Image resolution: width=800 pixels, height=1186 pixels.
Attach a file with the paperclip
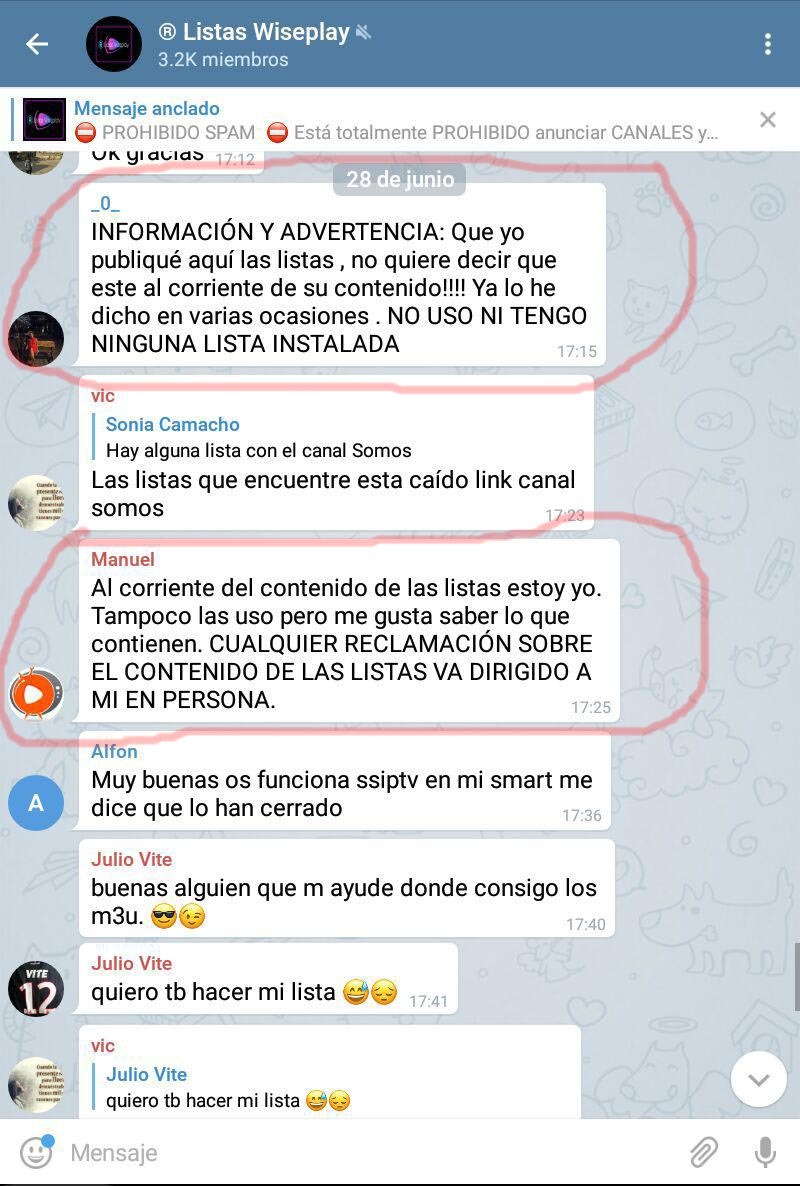pyautogui.click(x=703, y=1152)
